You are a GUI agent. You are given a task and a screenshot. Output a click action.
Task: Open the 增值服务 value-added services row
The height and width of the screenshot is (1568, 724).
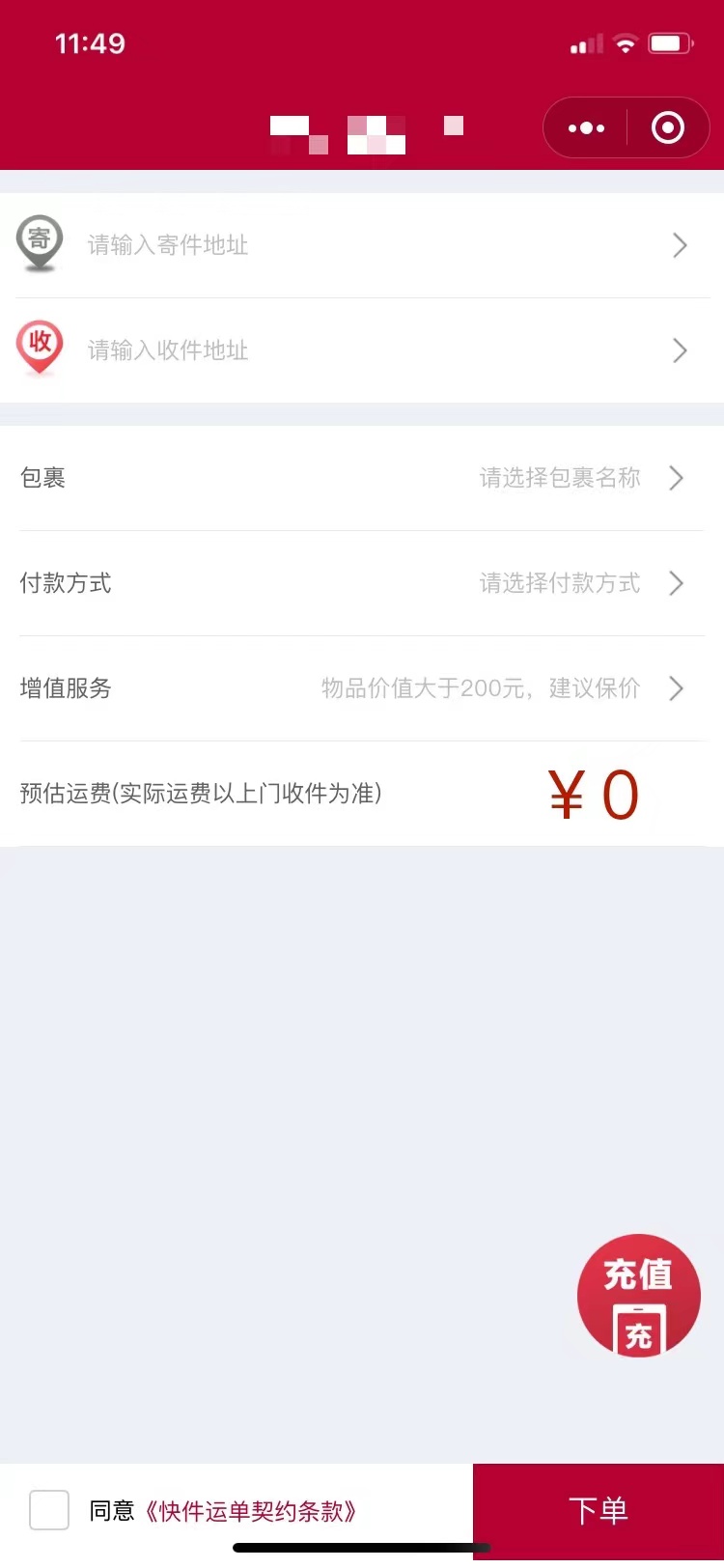pos(362,688)
